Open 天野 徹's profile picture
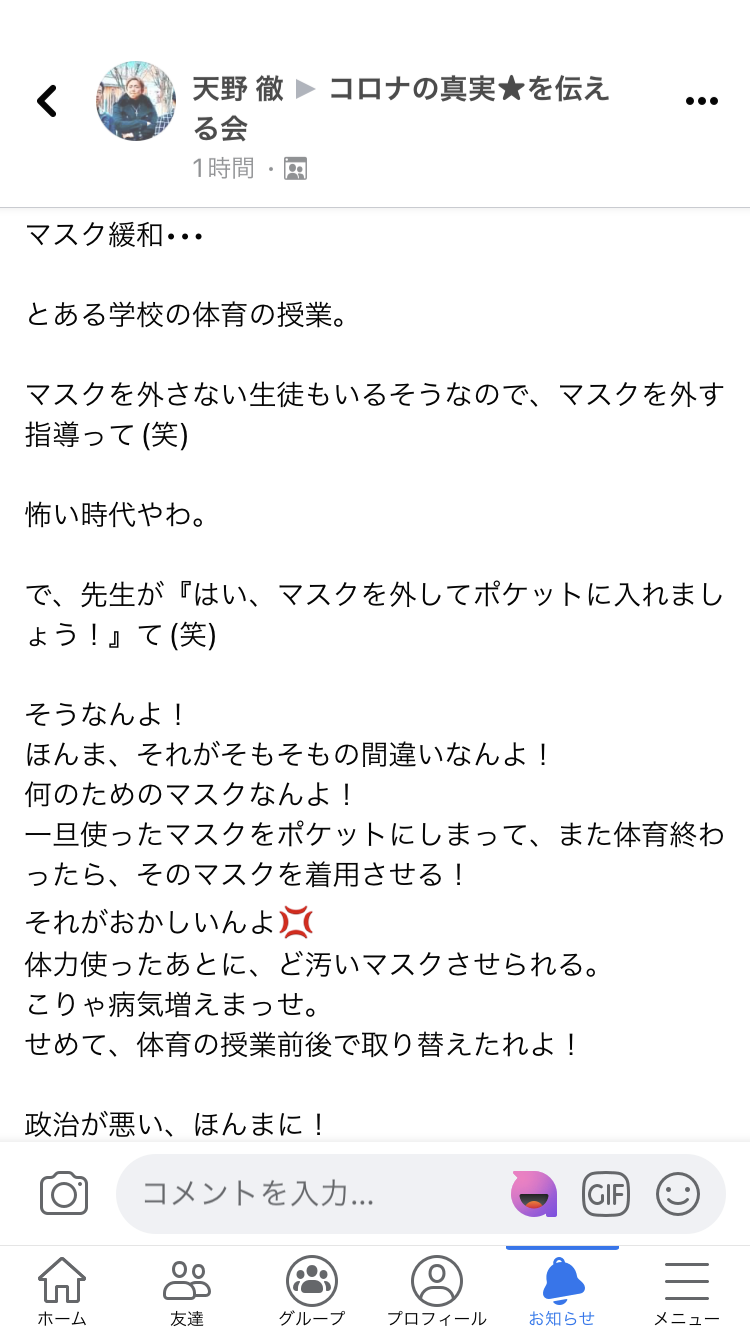The width and height of the screenshot is (750, 1334). 136,101
